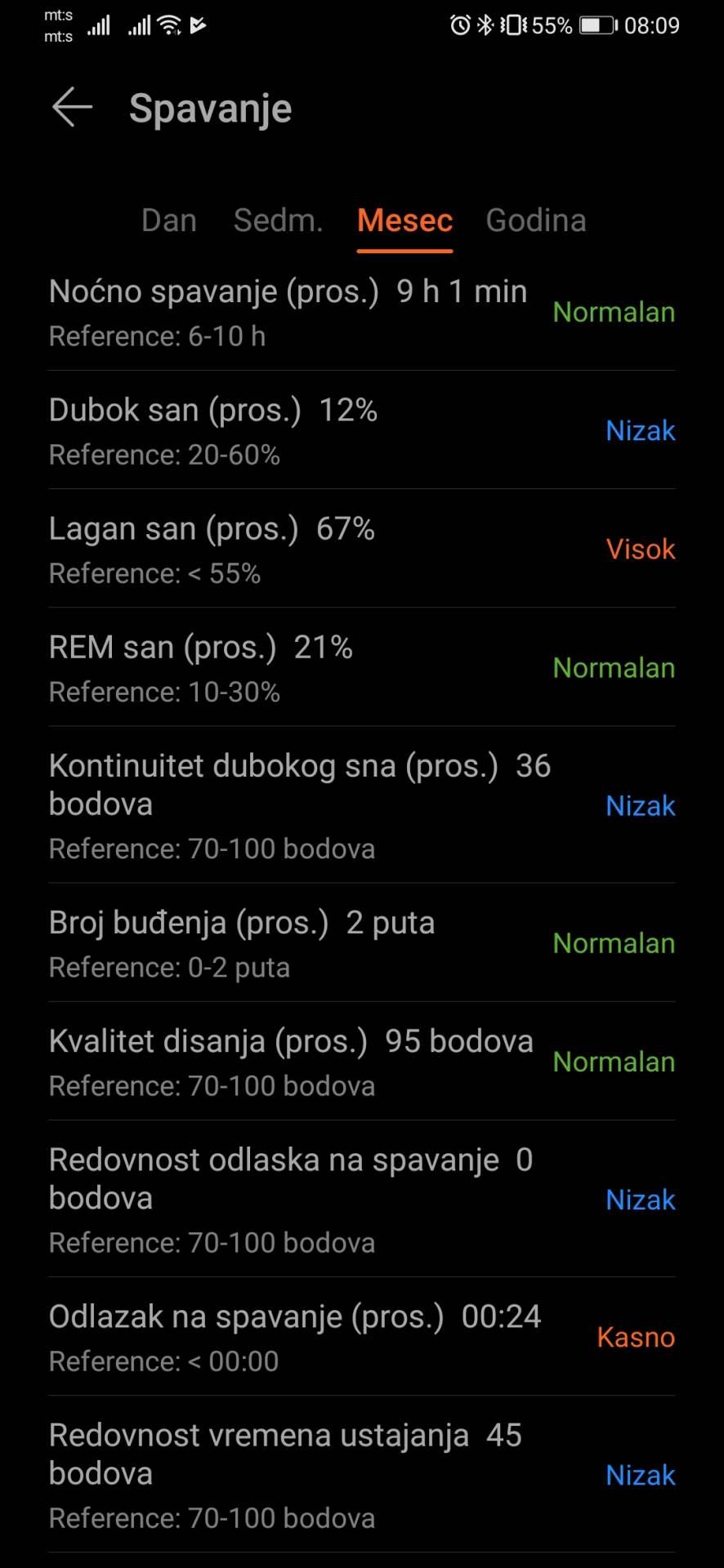The height and width of the screenshot is (1568, 724).
Task: Open the Godina view
Action: pyautogui.click(x=536, y=220)
